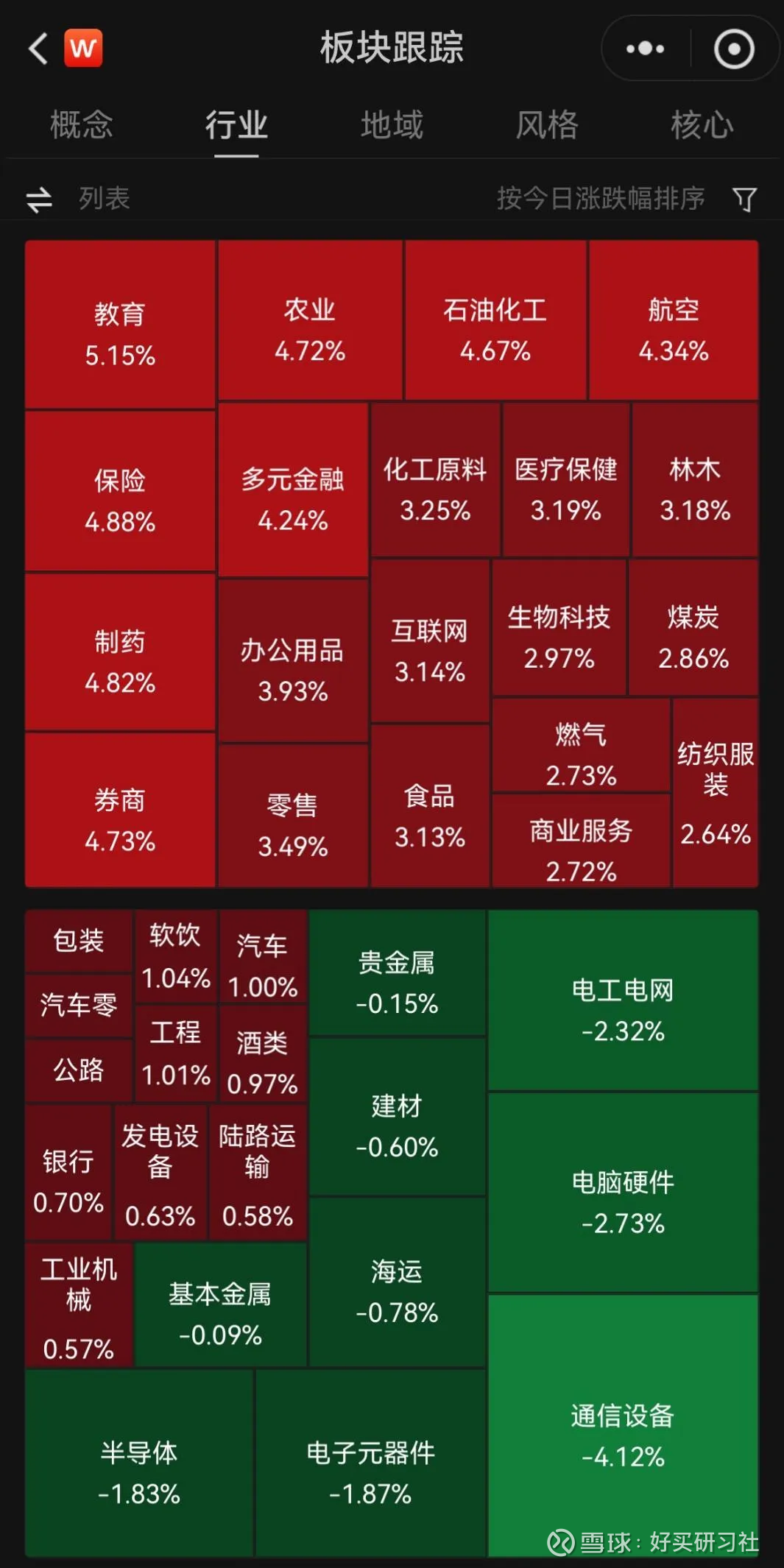Select the 航空 sector block
The width and height of the screenshot is (784, 1568).
pyautogui.click(x=674, y=320)
